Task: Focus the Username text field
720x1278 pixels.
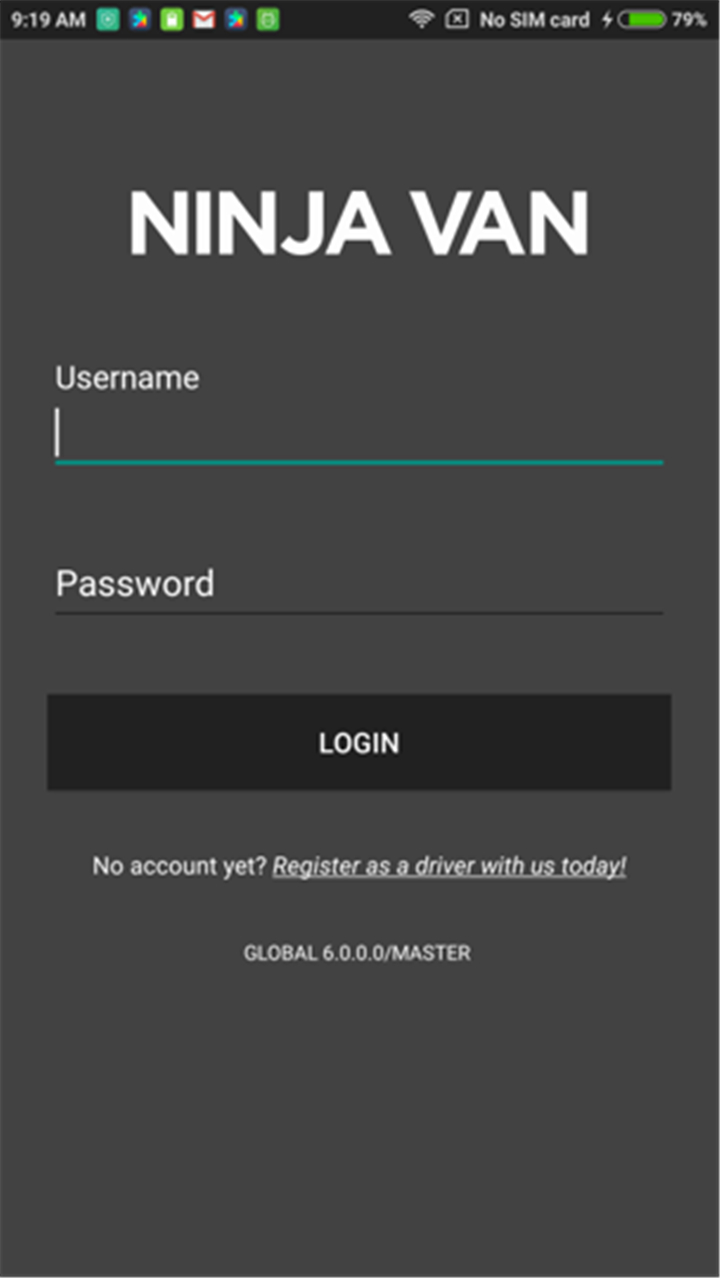Action: pos(359,435)
